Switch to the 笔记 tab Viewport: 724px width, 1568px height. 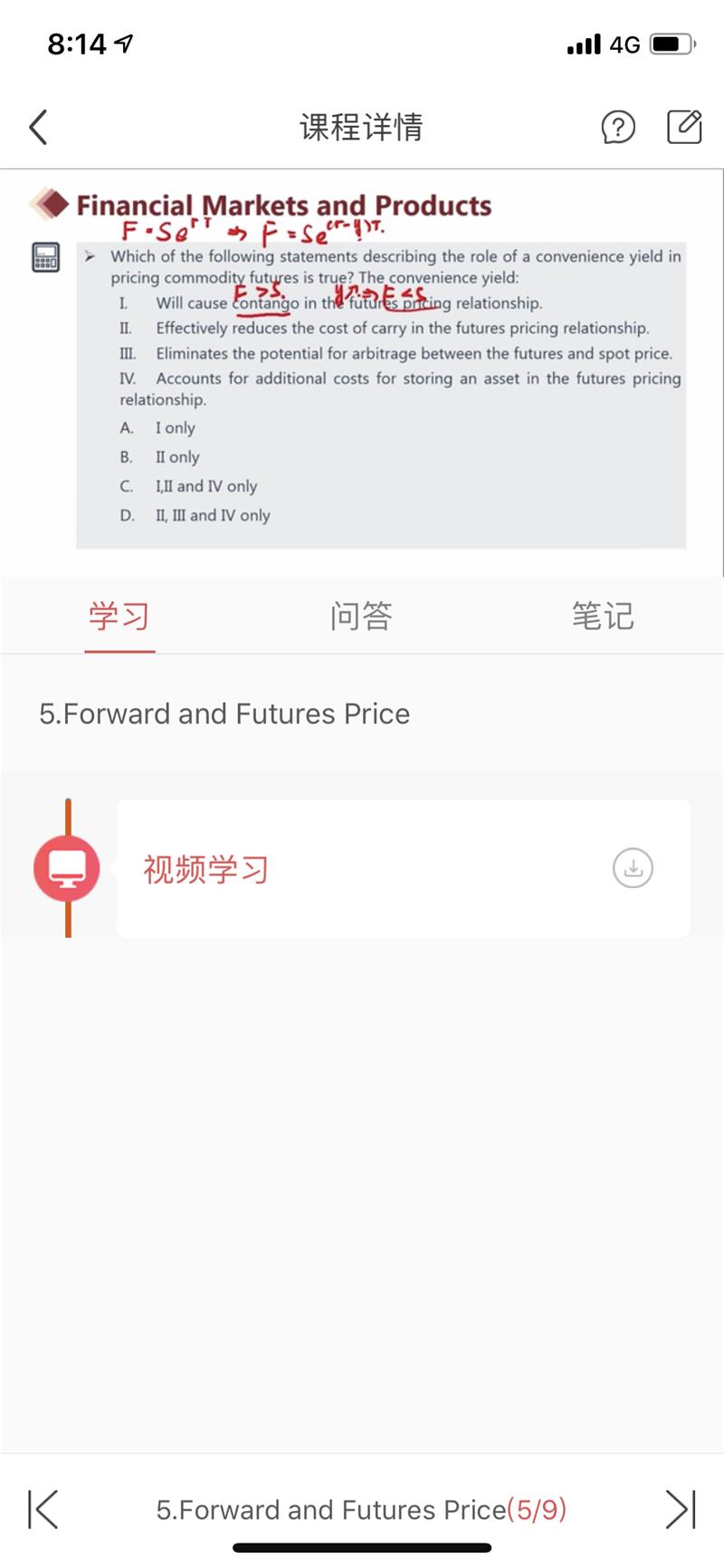603,617
